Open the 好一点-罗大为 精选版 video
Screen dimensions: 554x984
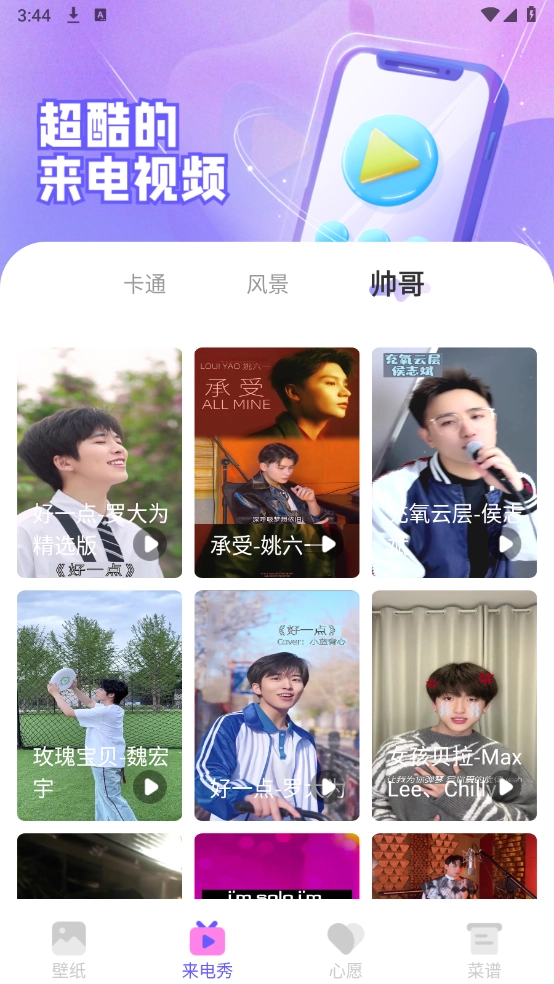click(x=100, y=463)
